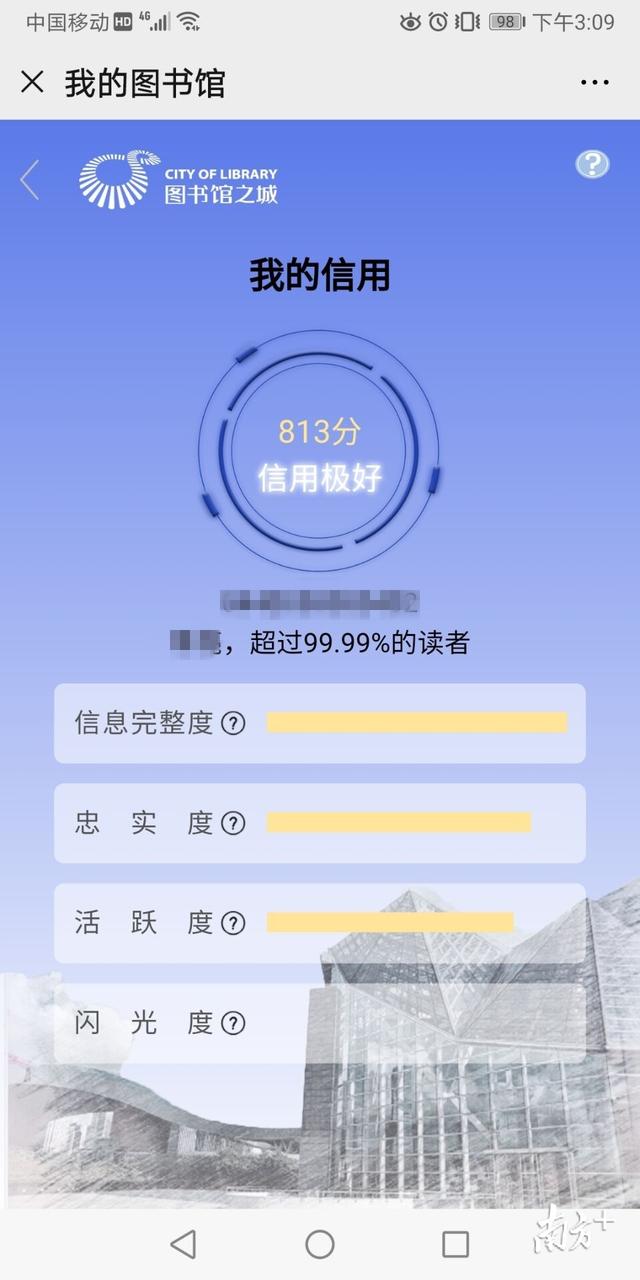Close the 我的图书馆 page
This screenshot has height=1280, width=640.
pyautogui.click(x=32, y=82)
